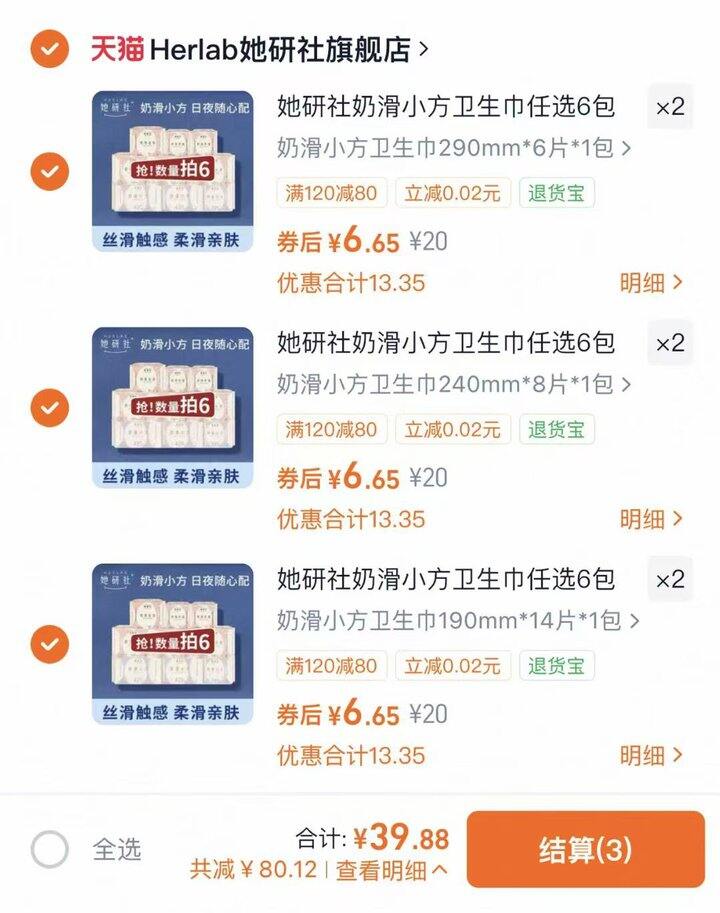720x913 pixels.
Task: Open the Herlab她研社旗舰店 store page
Action: [280, 49]
